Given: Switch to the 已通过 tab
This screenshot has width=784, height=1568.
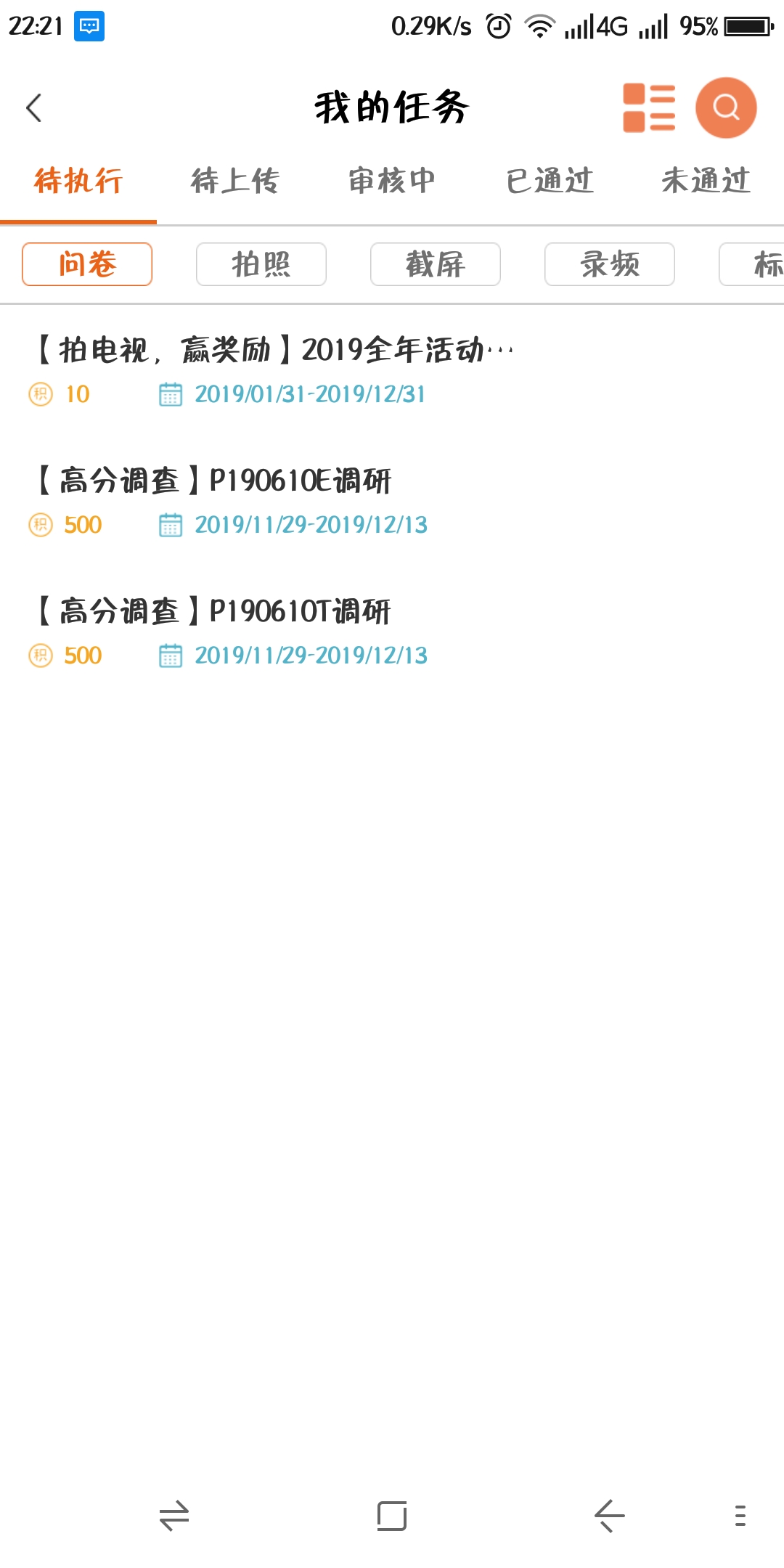Looking at the screenshot, I should point(550,181).
